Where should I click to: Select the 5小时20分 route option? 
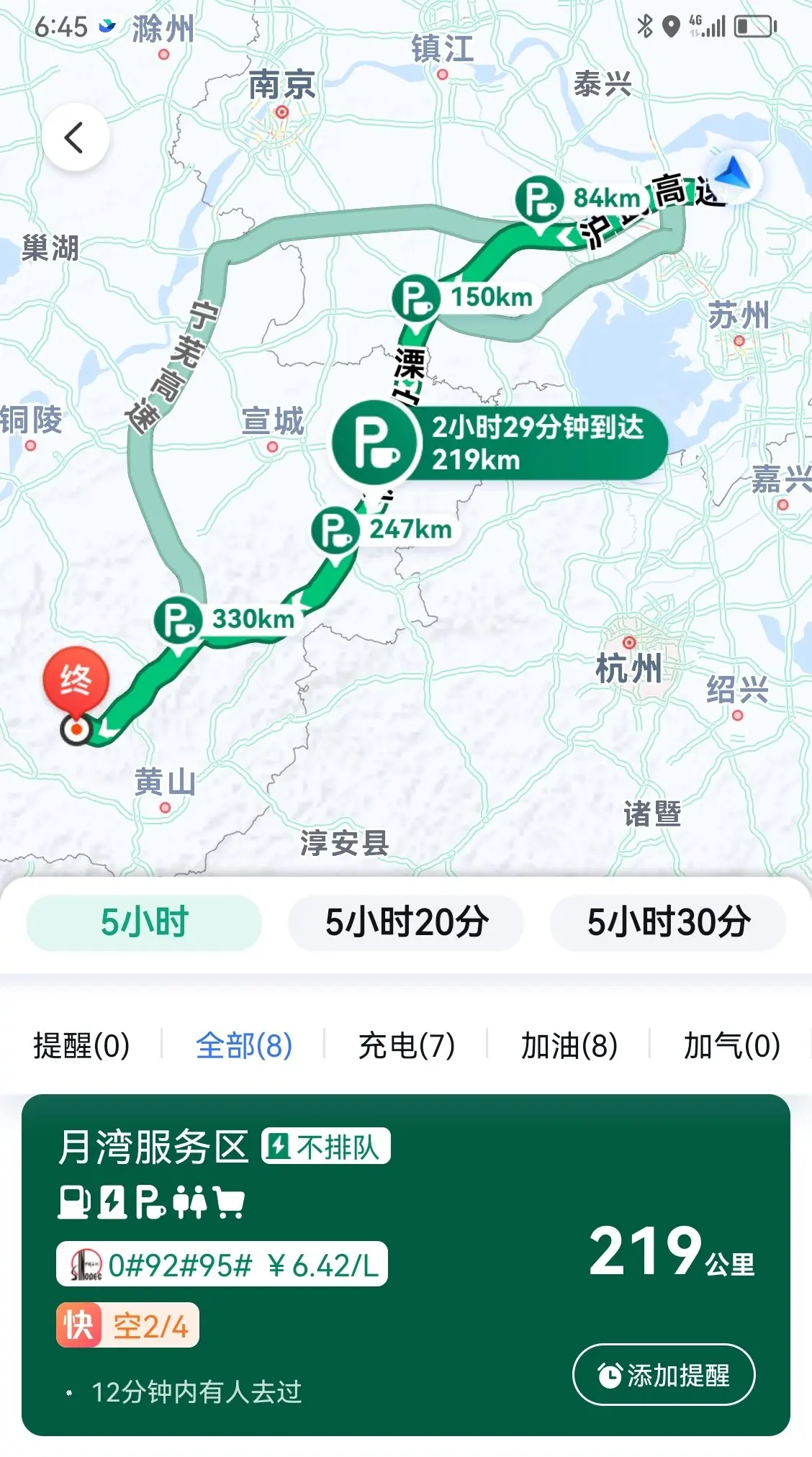pos(406,922)
